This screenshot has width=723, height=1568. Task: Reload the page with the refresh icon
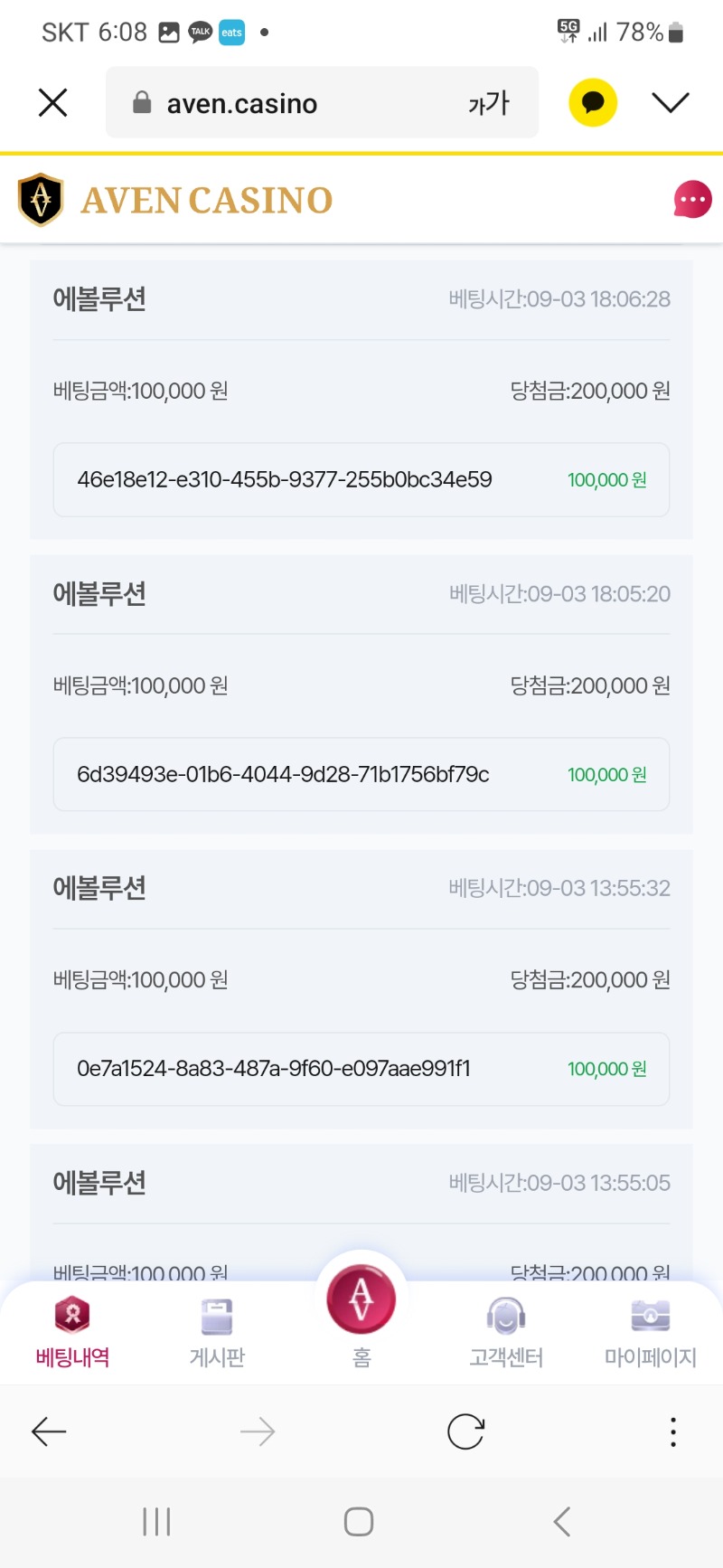[466, 1431]
